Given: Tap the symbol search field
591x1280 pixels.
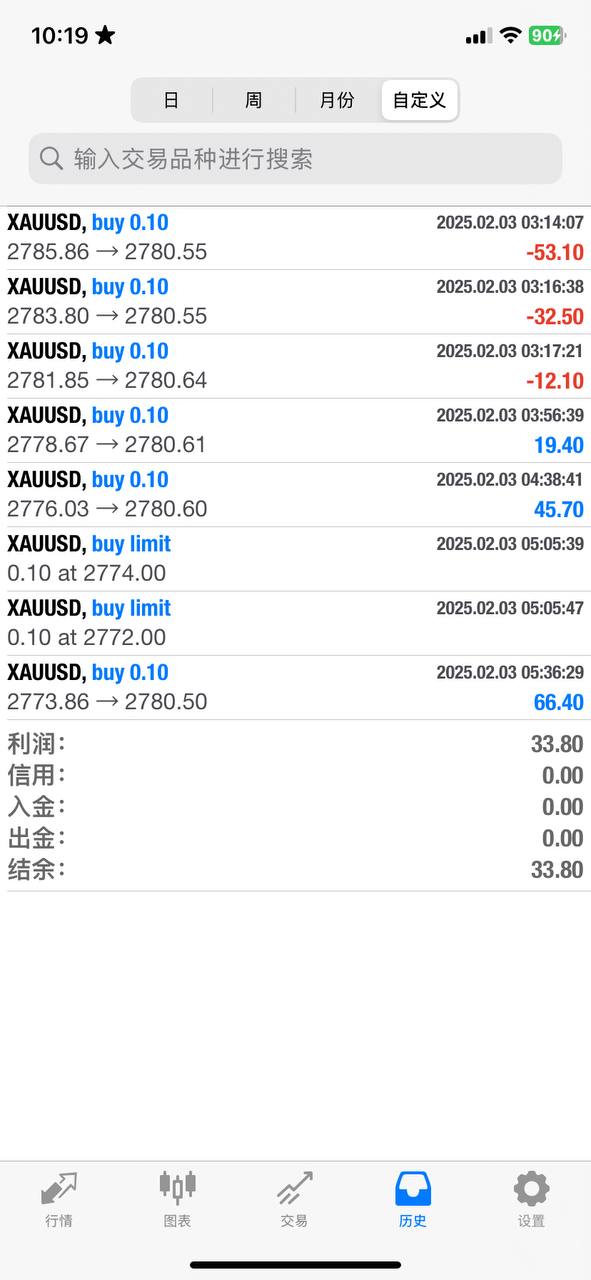Looking at the screenshot, I should click(x=295, y=159).
